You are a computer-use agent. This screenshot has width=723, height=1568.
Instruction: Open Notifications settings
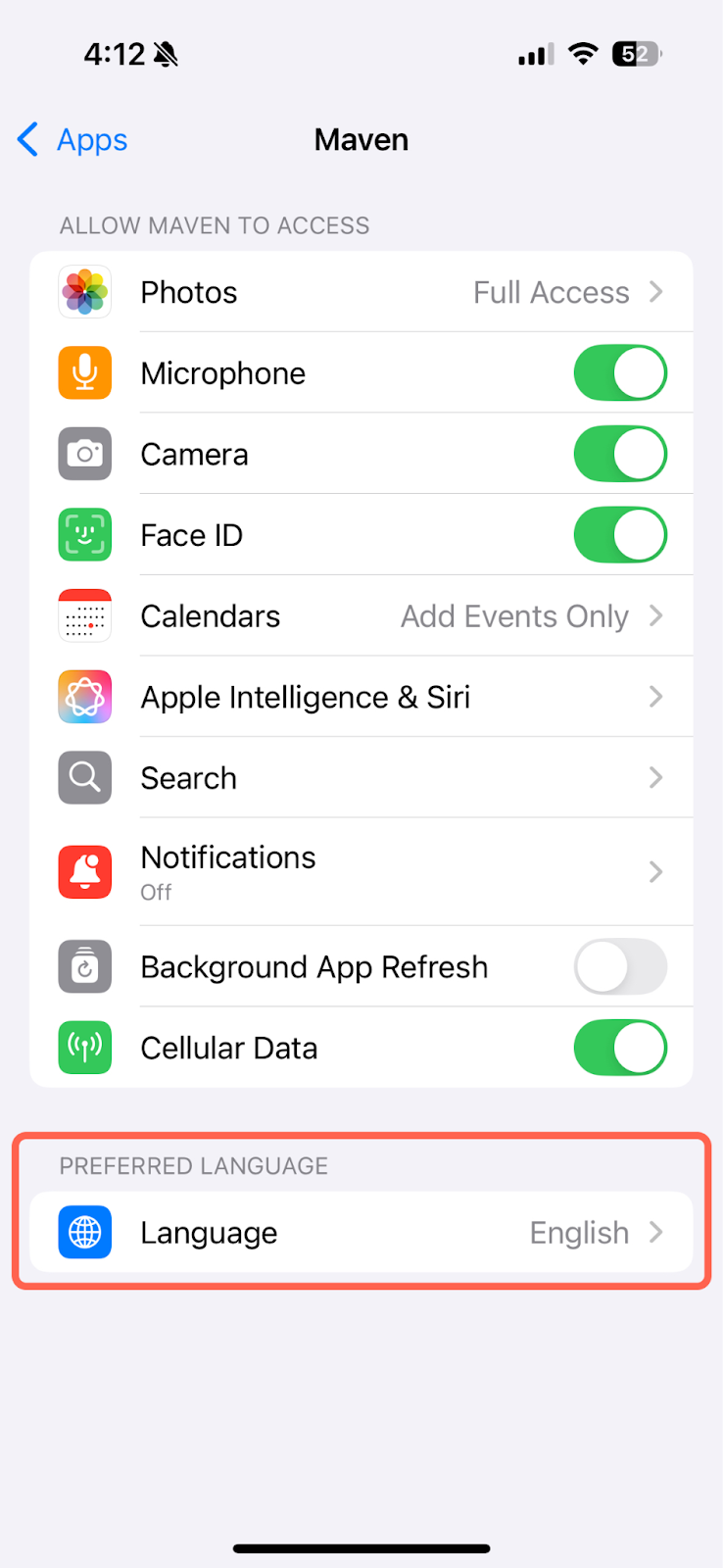click(361, 871)
